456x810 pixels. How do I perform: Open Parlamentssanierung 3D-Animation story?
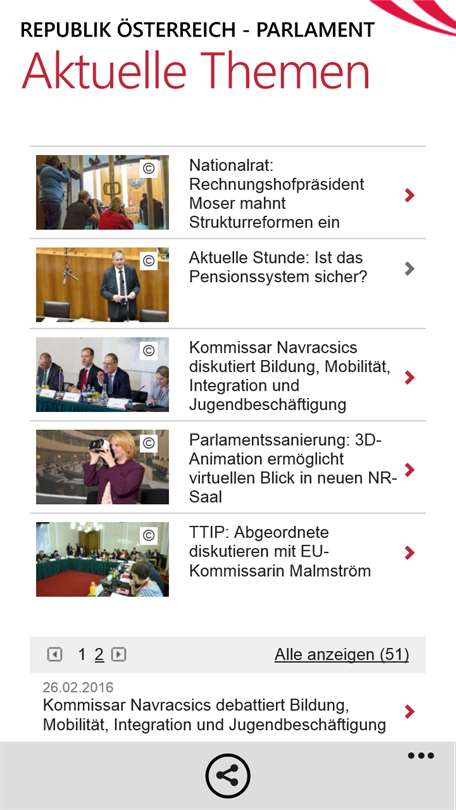pos(228,468)
